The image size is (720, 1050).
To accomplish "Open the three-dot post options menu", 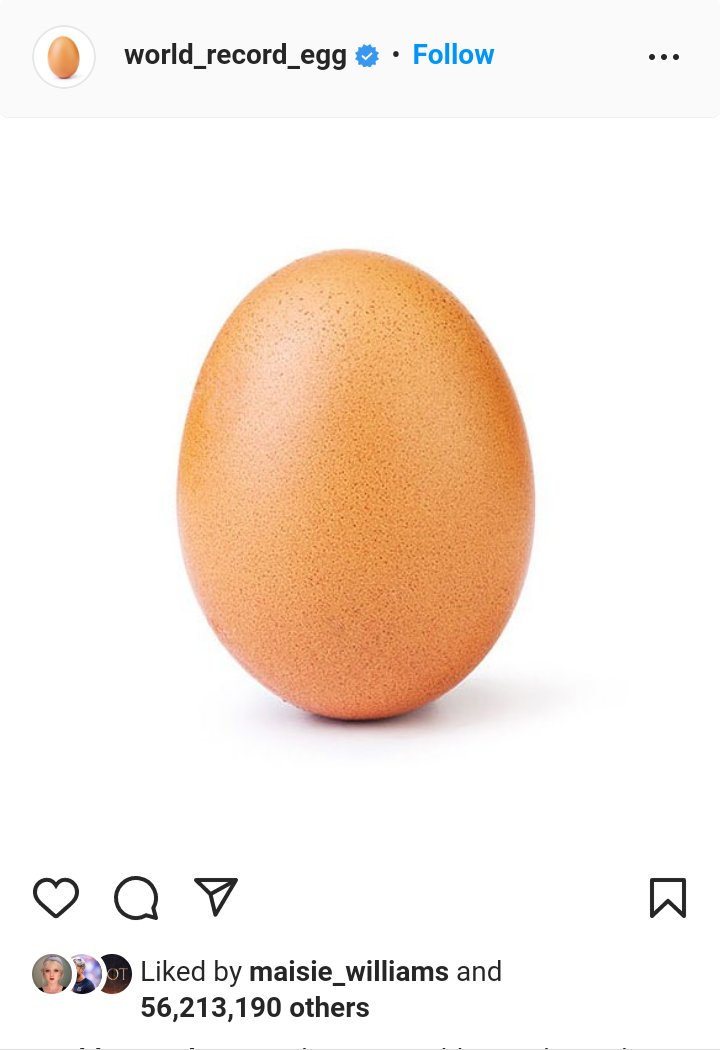I will coord(664,57).
